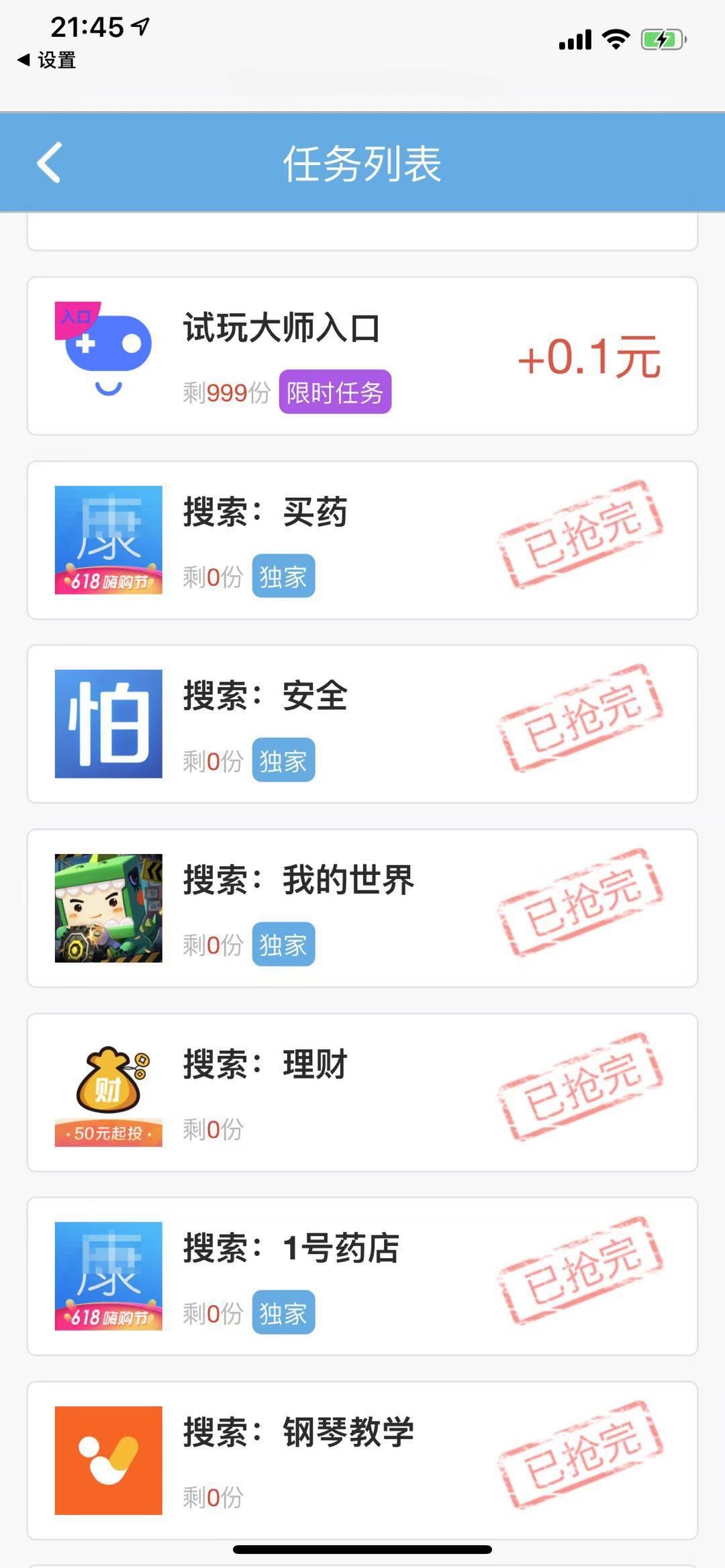Select the blue 怕 app icon
This screenshot has width=725, height=1568.
107,725
